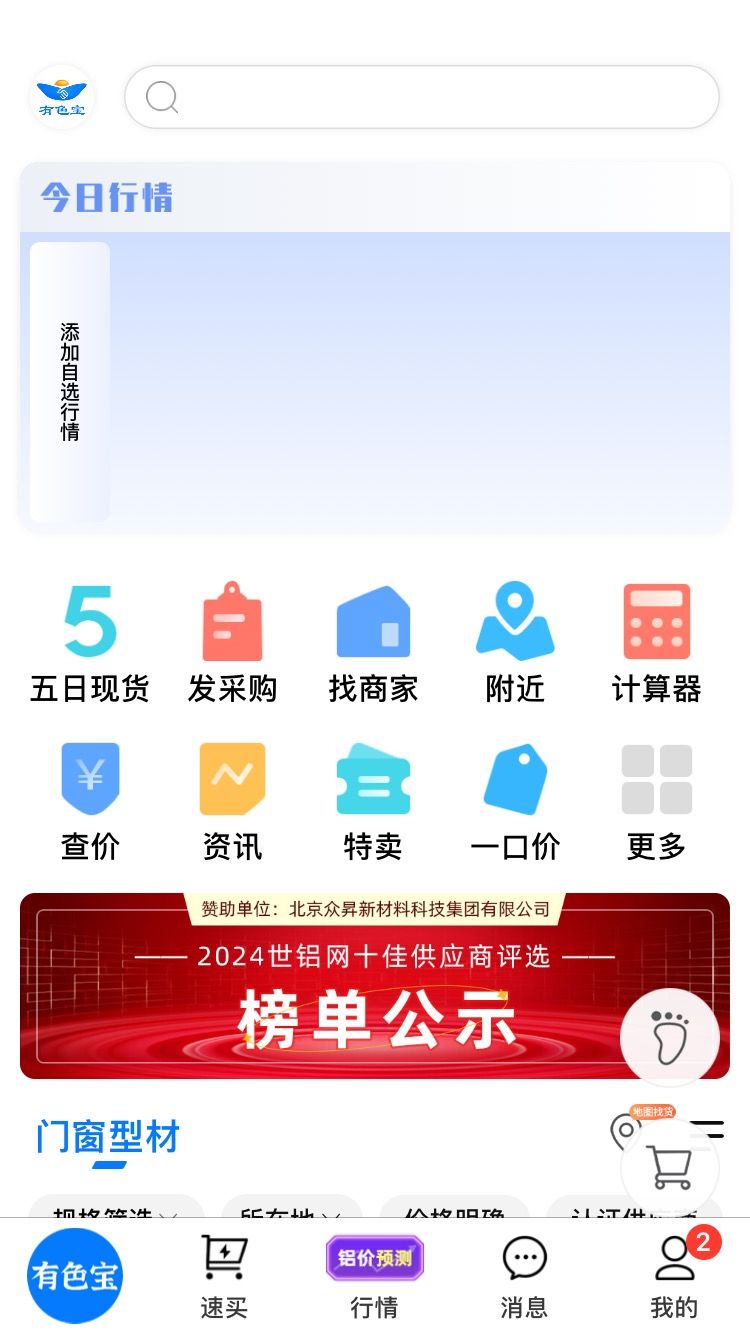Open 一口价 fixed-price listings
Viewport: 750px width, 1334px height.
tap(515, 802)
